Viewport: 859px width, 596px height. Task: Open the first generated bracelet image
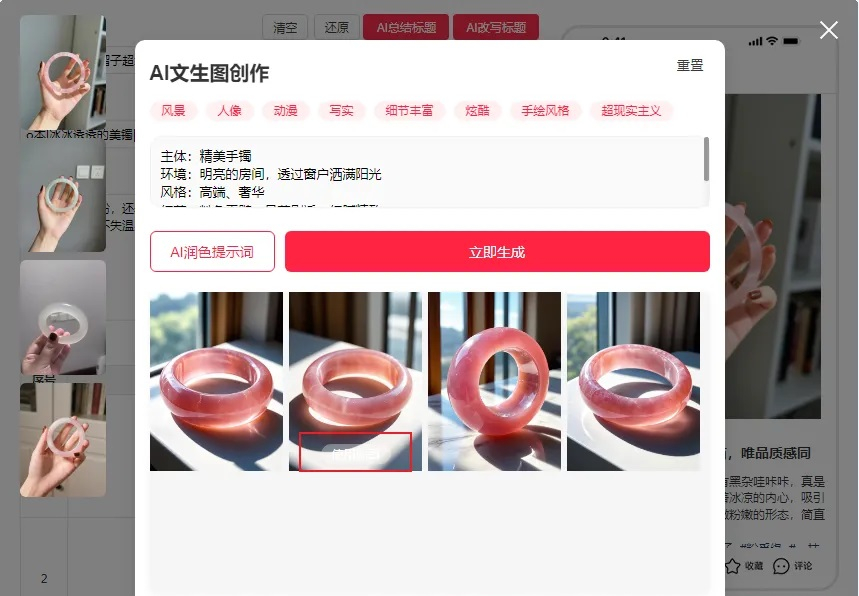216,381
